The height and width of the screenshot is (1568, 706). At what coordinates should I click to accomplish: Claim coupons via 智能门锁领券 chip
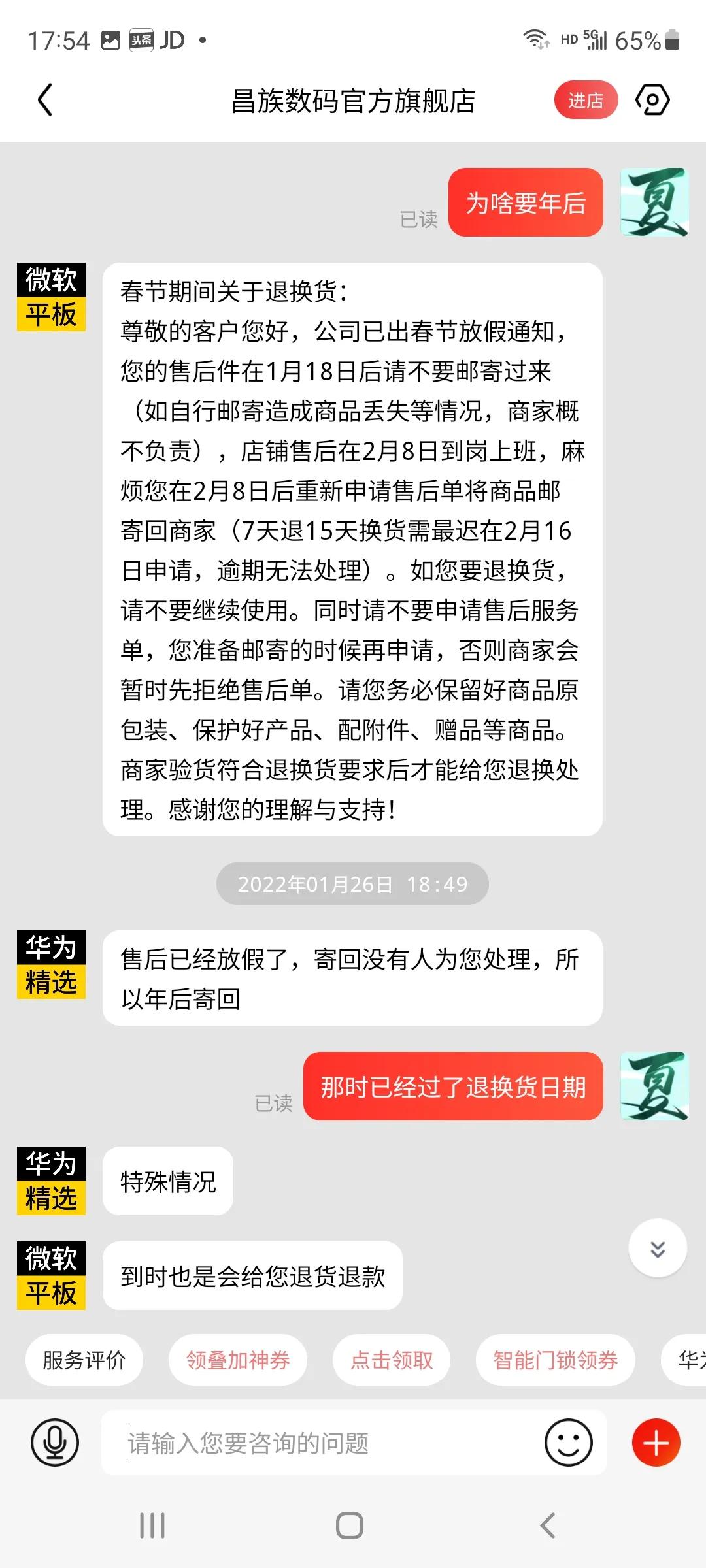tap(555, 1360)
